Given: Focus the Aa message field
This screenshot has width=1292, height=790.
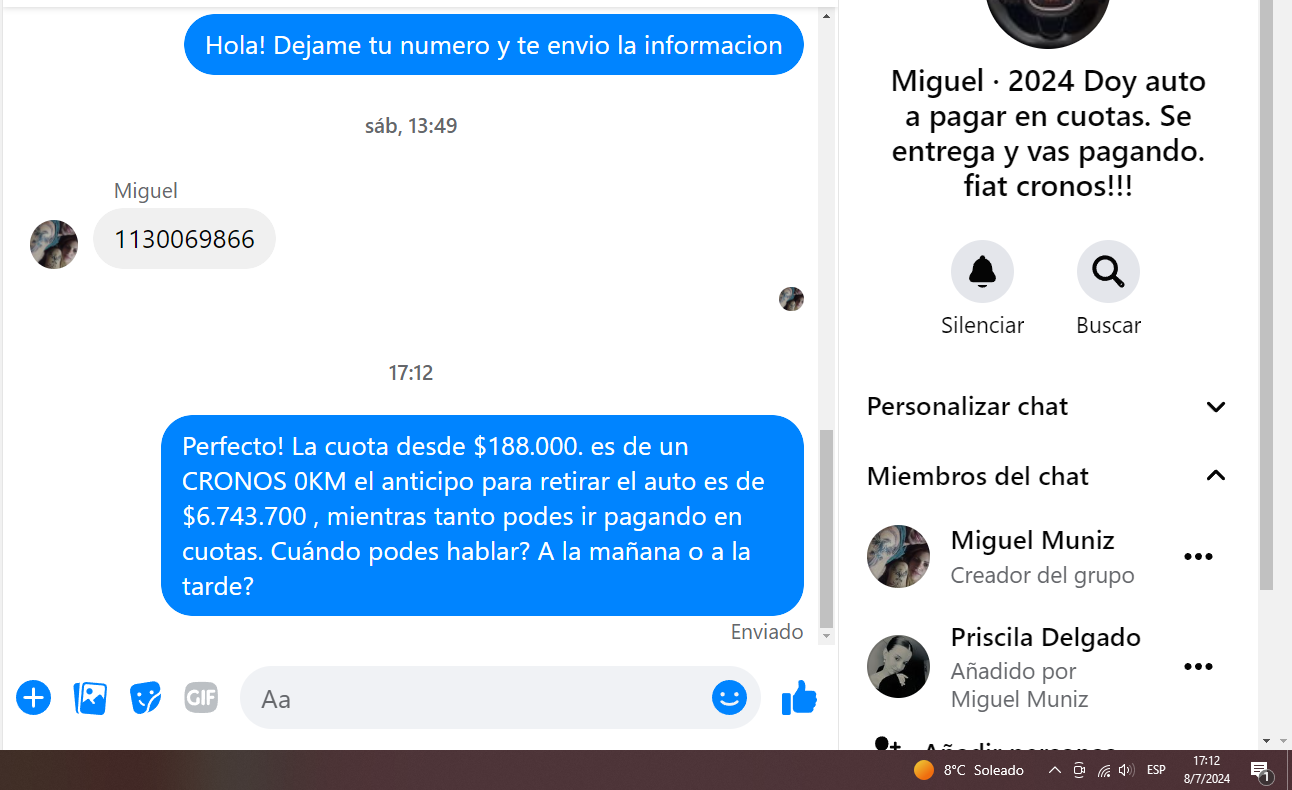Looking at the screenshot, I should click(480, 697).
